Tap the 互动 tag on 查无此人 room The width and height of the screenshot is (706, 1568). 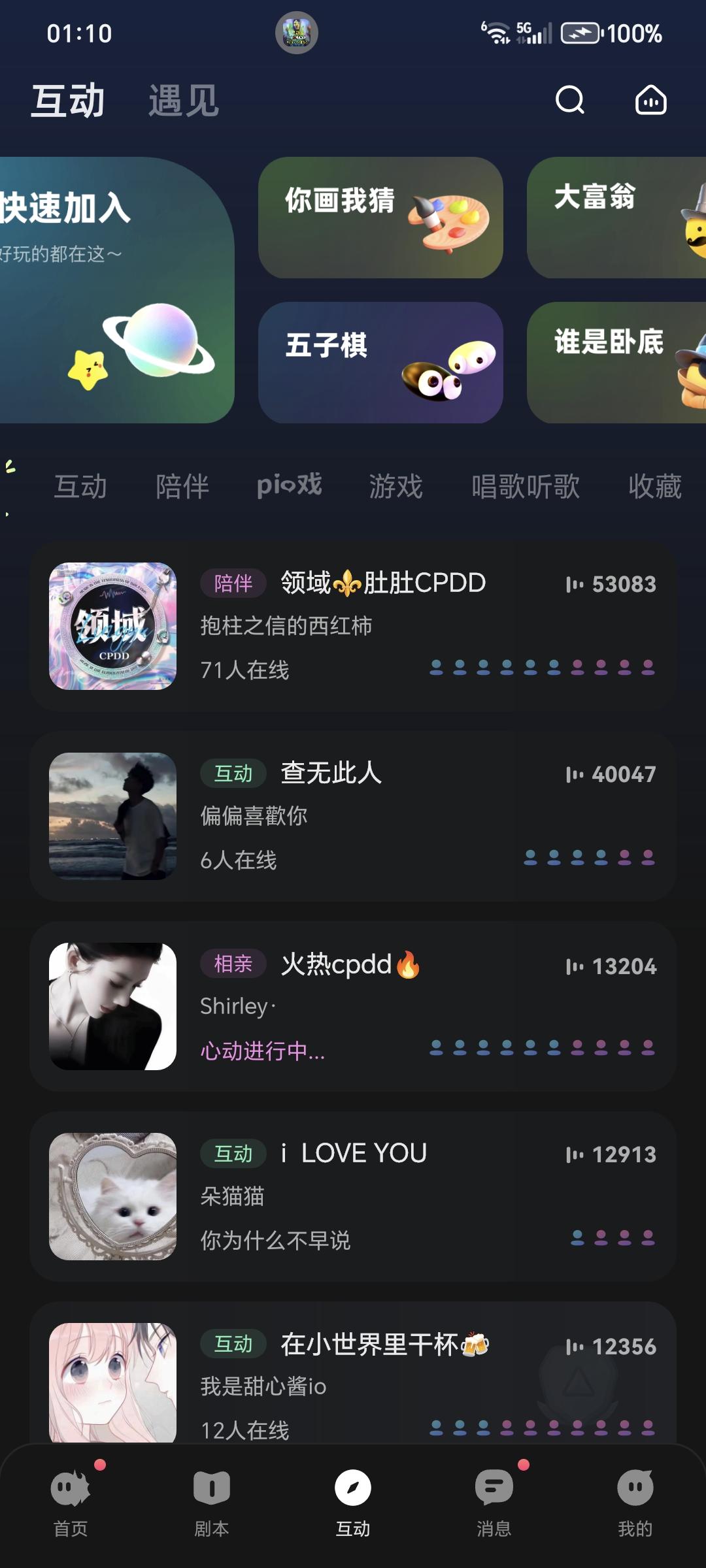[x=233, y=774]
